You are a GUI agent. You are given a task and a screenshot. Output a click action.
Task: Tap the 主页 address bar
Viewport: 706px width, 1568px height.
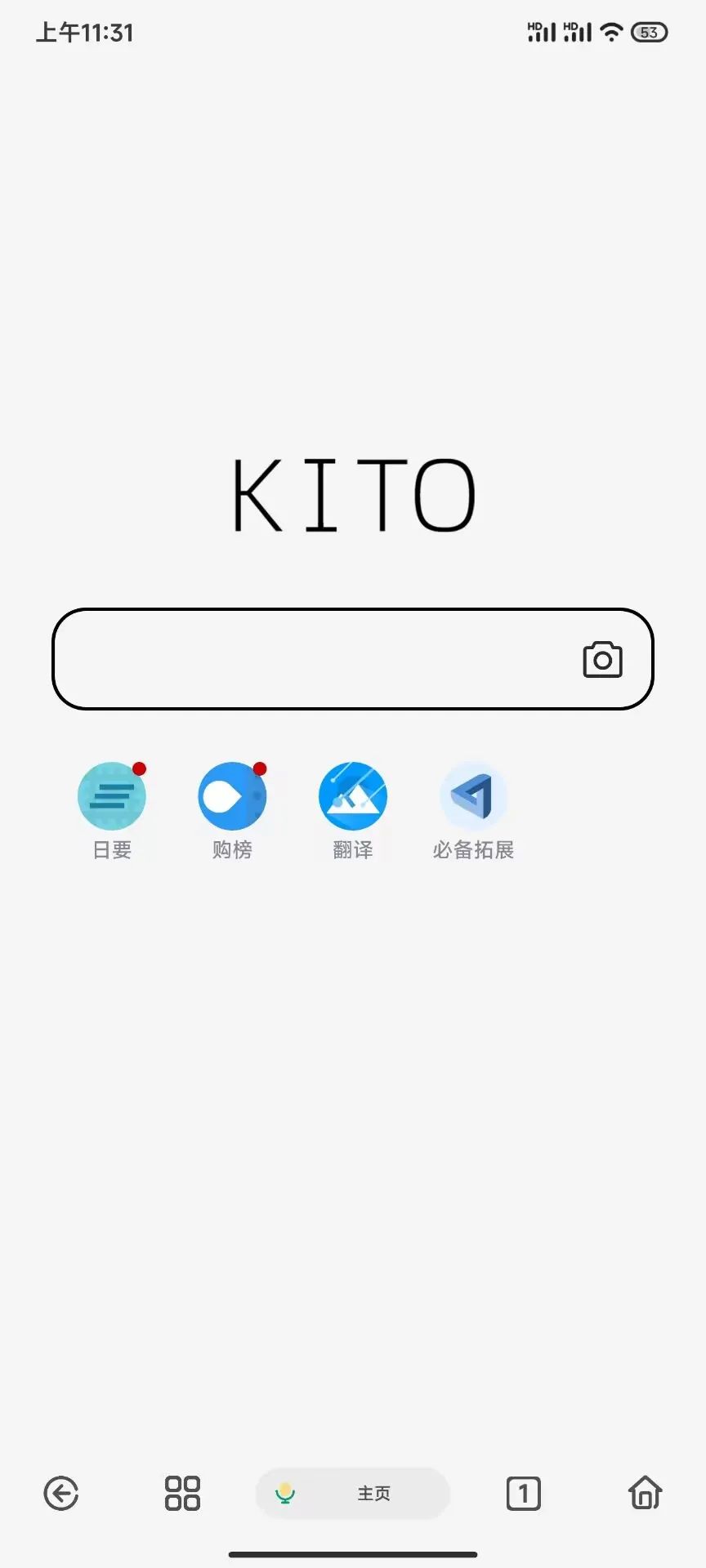point(374,1494)
